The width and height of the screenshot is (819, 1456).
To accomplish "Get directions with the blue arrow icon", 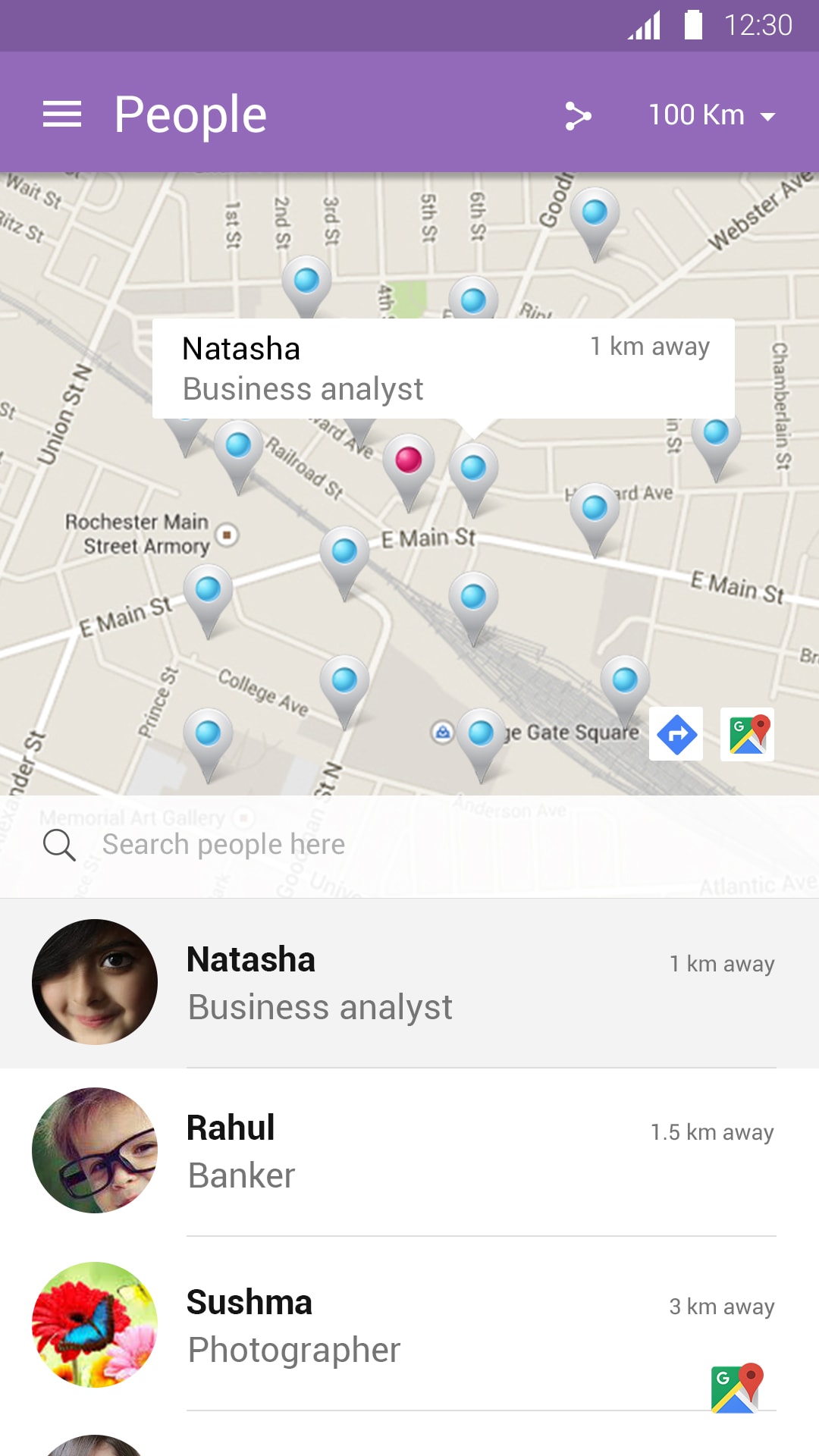I will point(676,734).
